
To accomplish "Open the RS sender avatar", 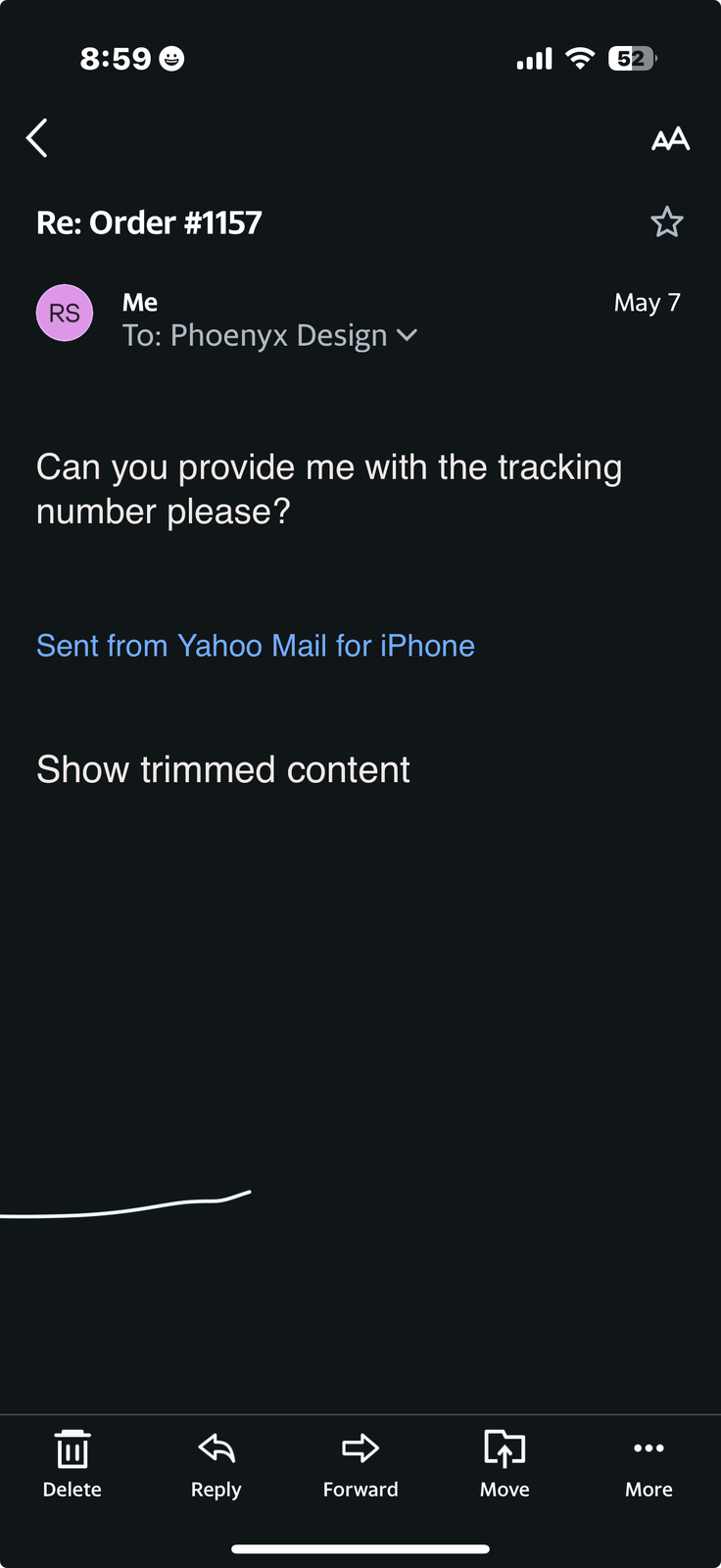I will [x=65, y=314].
